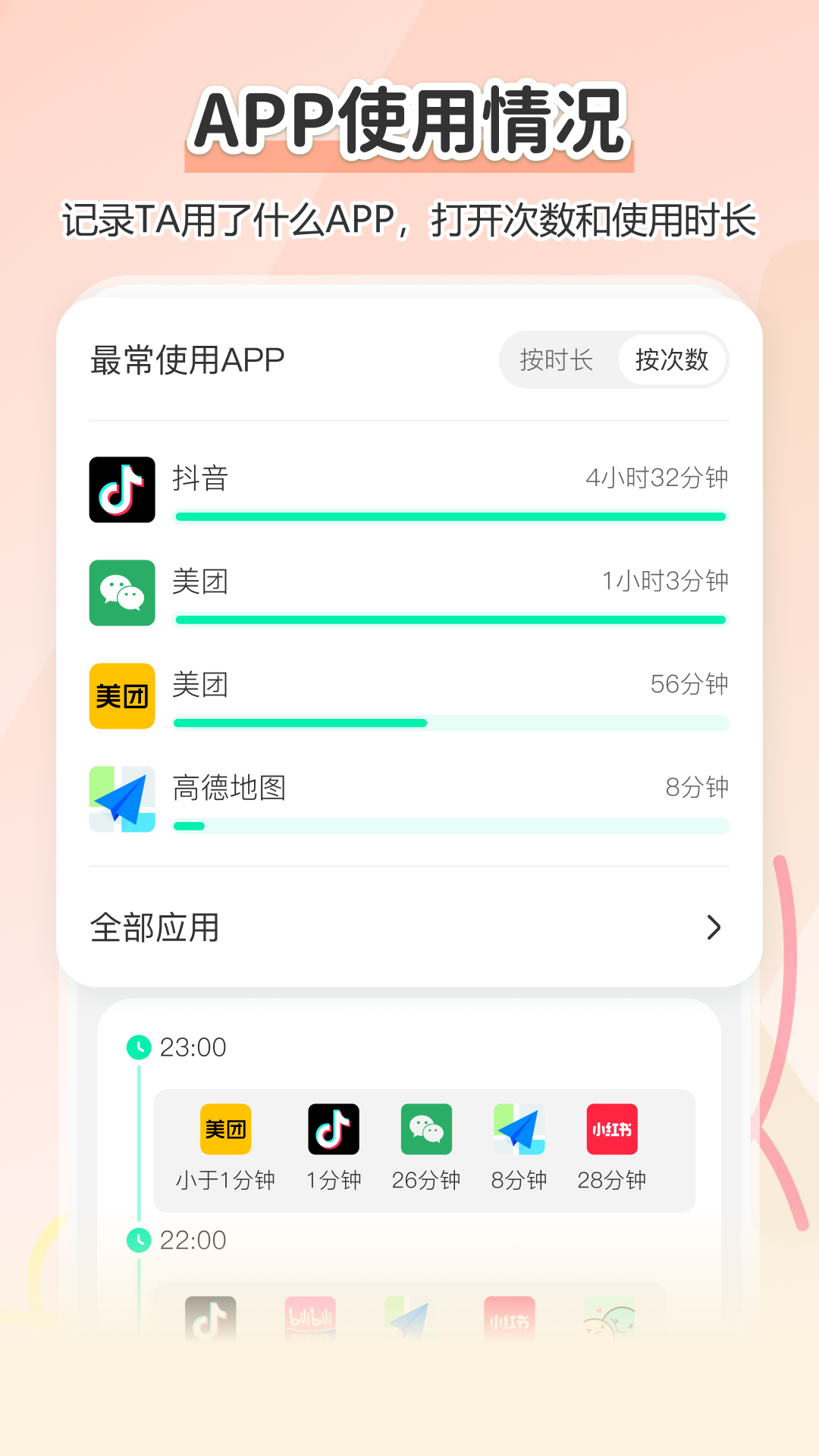Click the 最常使用APP heading

pyautogui.click(x=184, y=360)
